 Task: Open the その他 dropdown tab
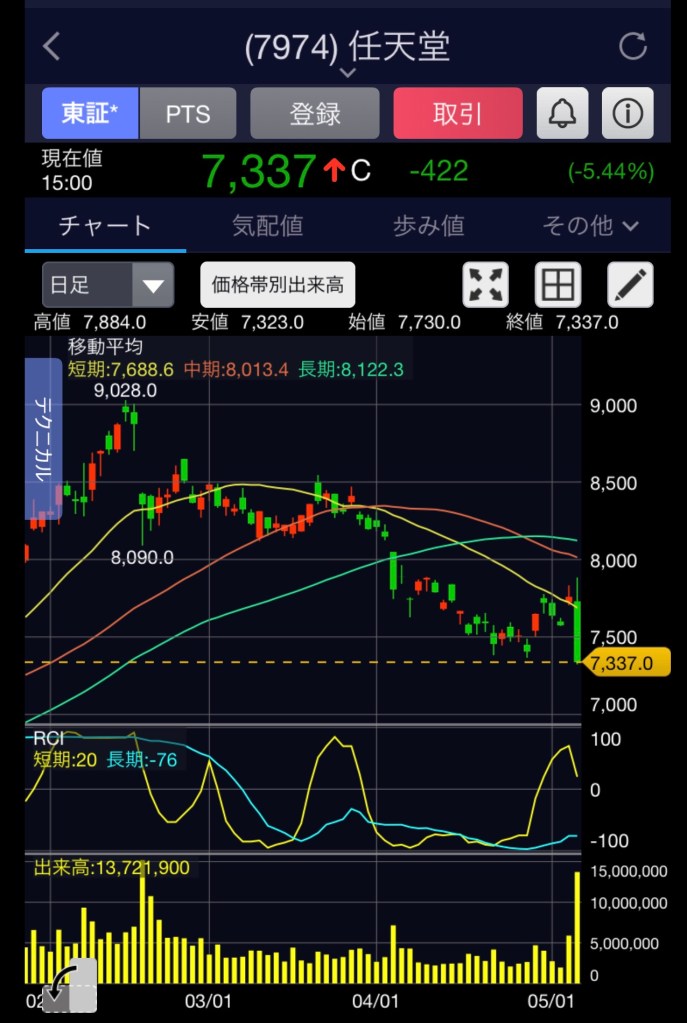tap(590, 226)
